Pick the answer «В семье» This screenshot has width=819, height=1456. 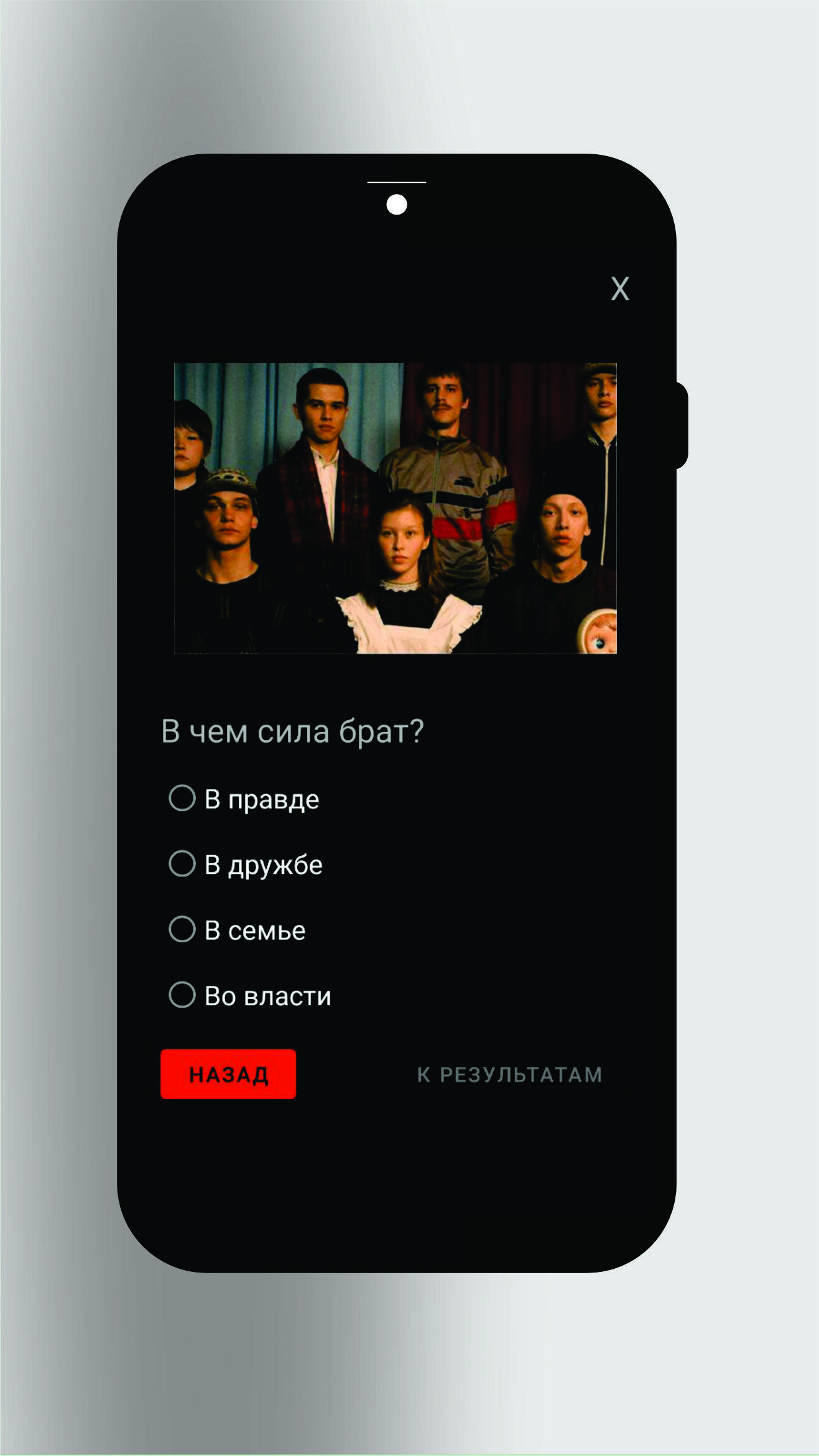[237, 930]
